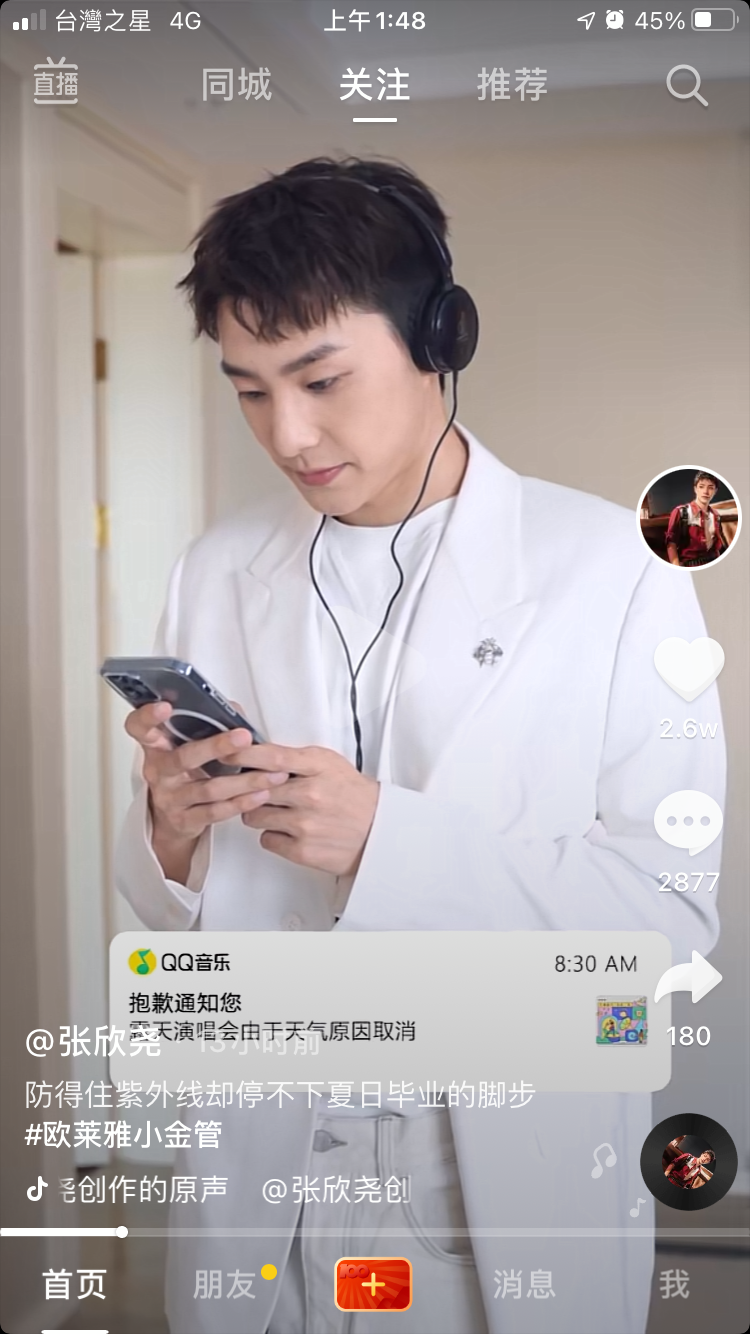Screen dimensions: 750x1334
Task: Open the comments bubble icon
Action: 689,822
